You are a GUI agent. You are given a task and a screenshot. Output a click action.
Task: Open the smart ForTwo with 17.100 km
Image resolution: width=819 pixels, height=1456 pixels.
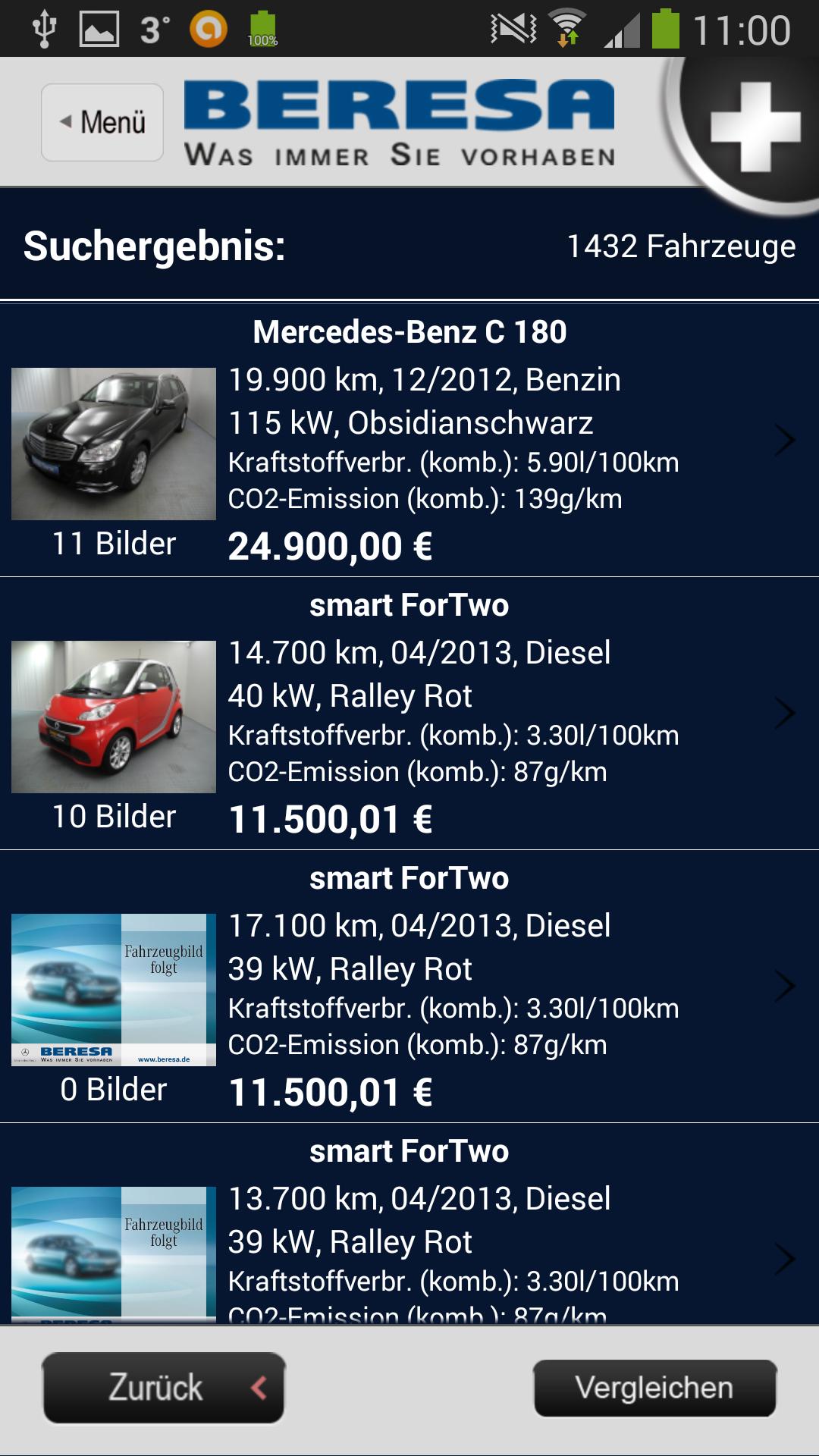pos(409,986)
